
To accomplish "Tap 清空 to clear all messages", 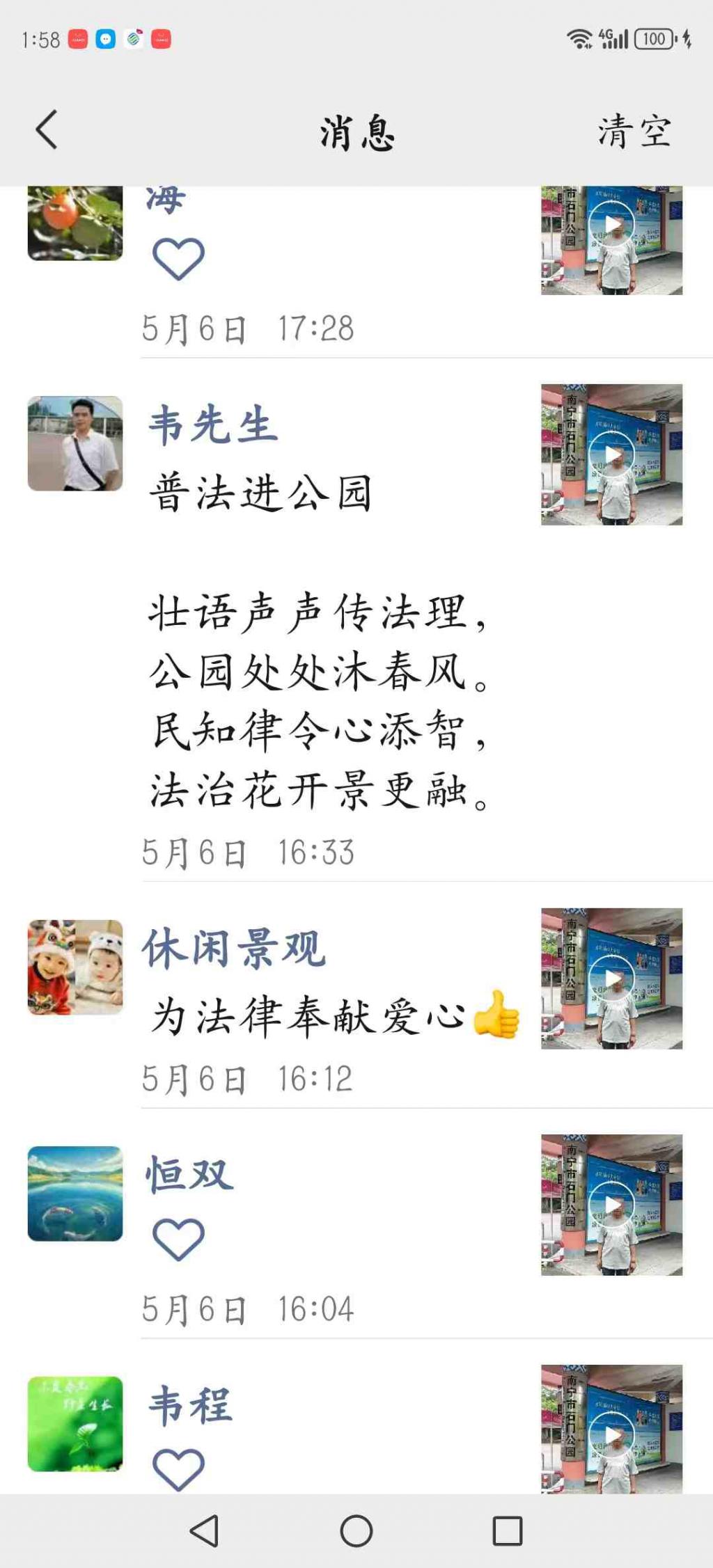I will click(x=634, y=131).
